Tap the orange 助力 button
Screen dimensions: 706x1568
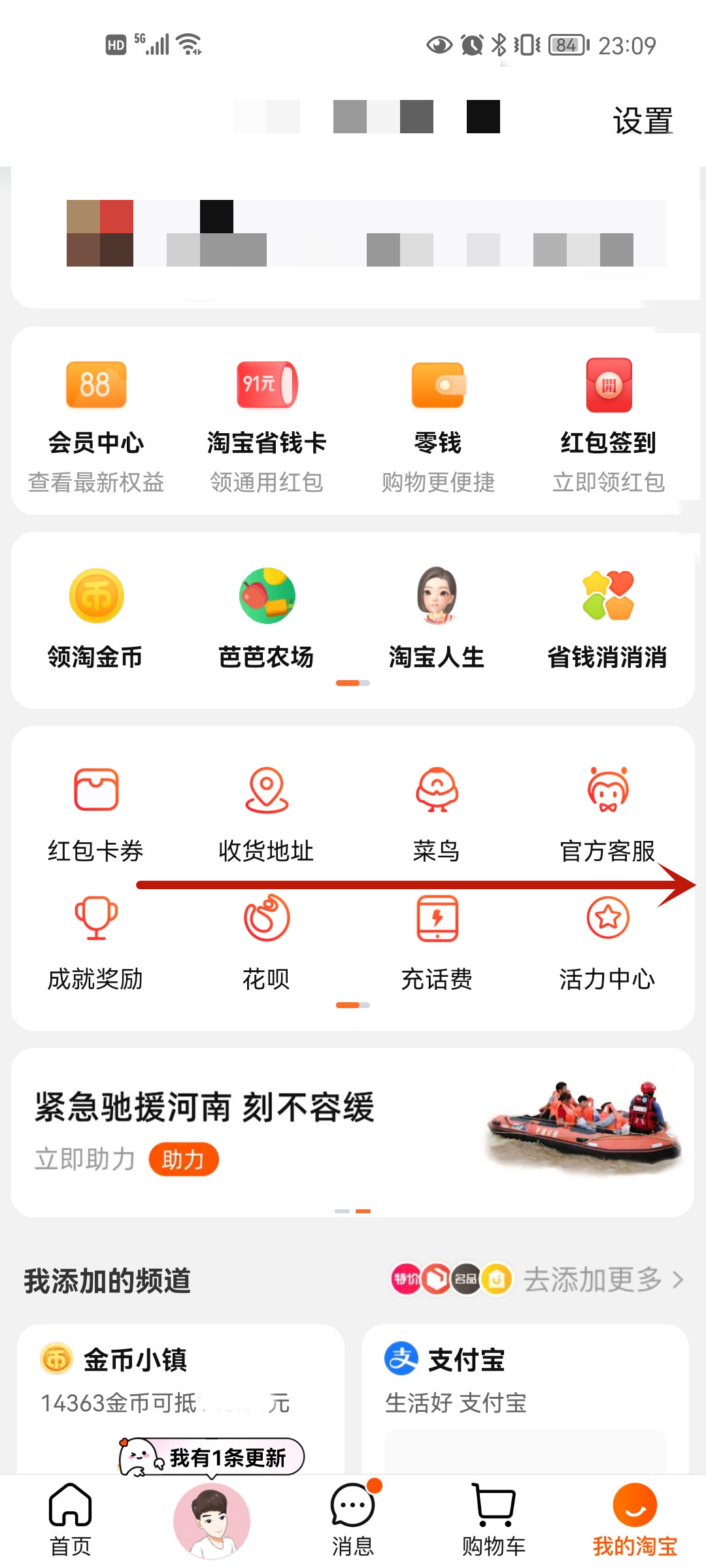click(x=183, y=1160)
